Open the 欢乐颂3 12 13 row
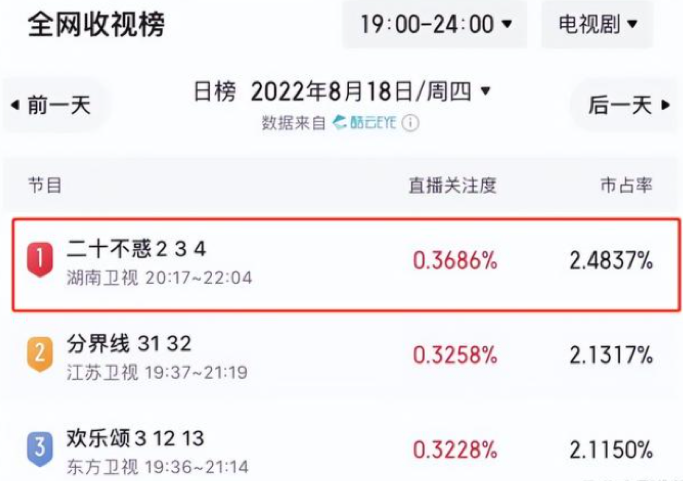 [340, 448]
